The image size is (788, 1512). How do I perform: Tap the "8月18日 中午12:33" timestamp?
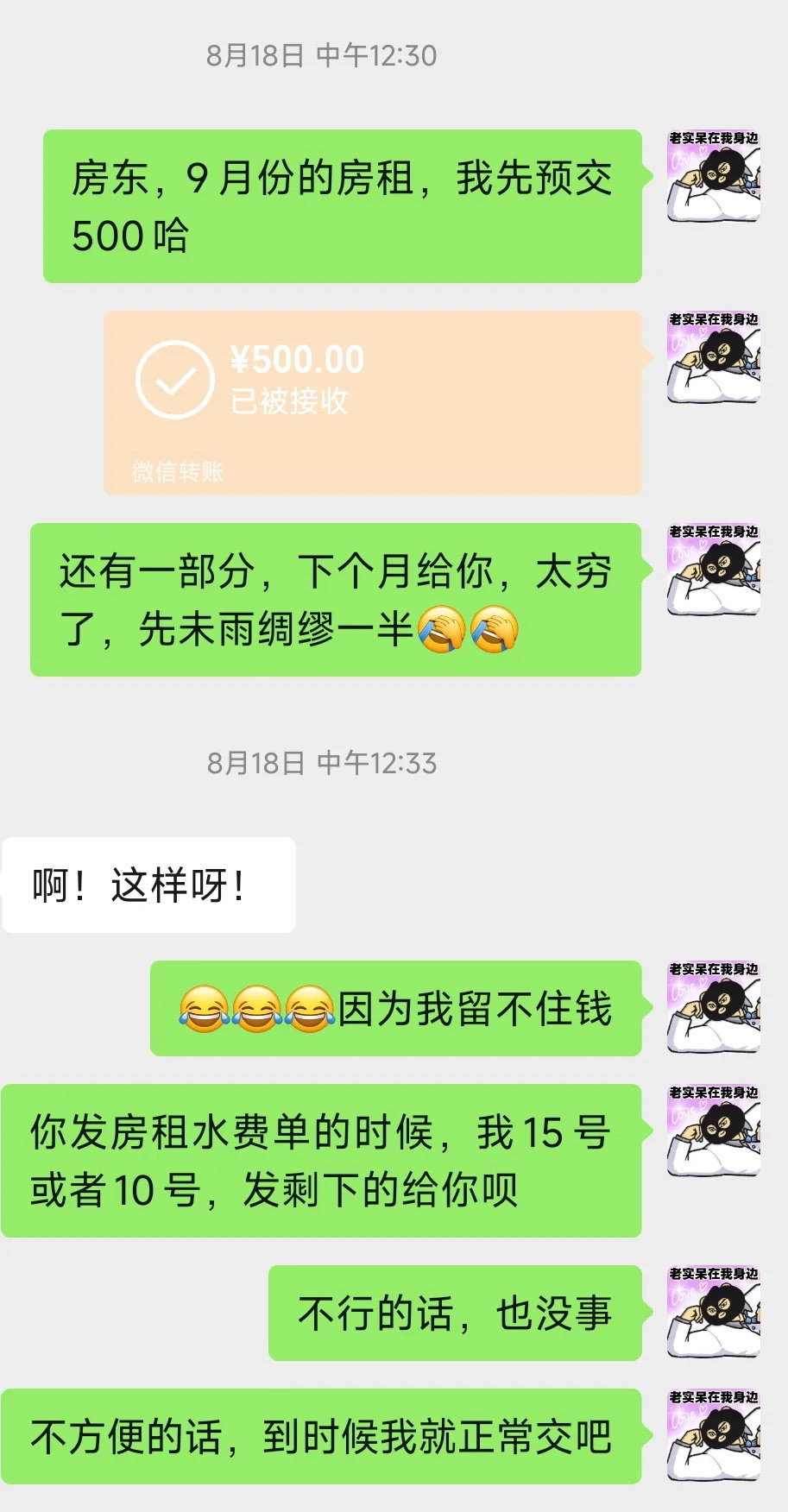coord(324,762)
